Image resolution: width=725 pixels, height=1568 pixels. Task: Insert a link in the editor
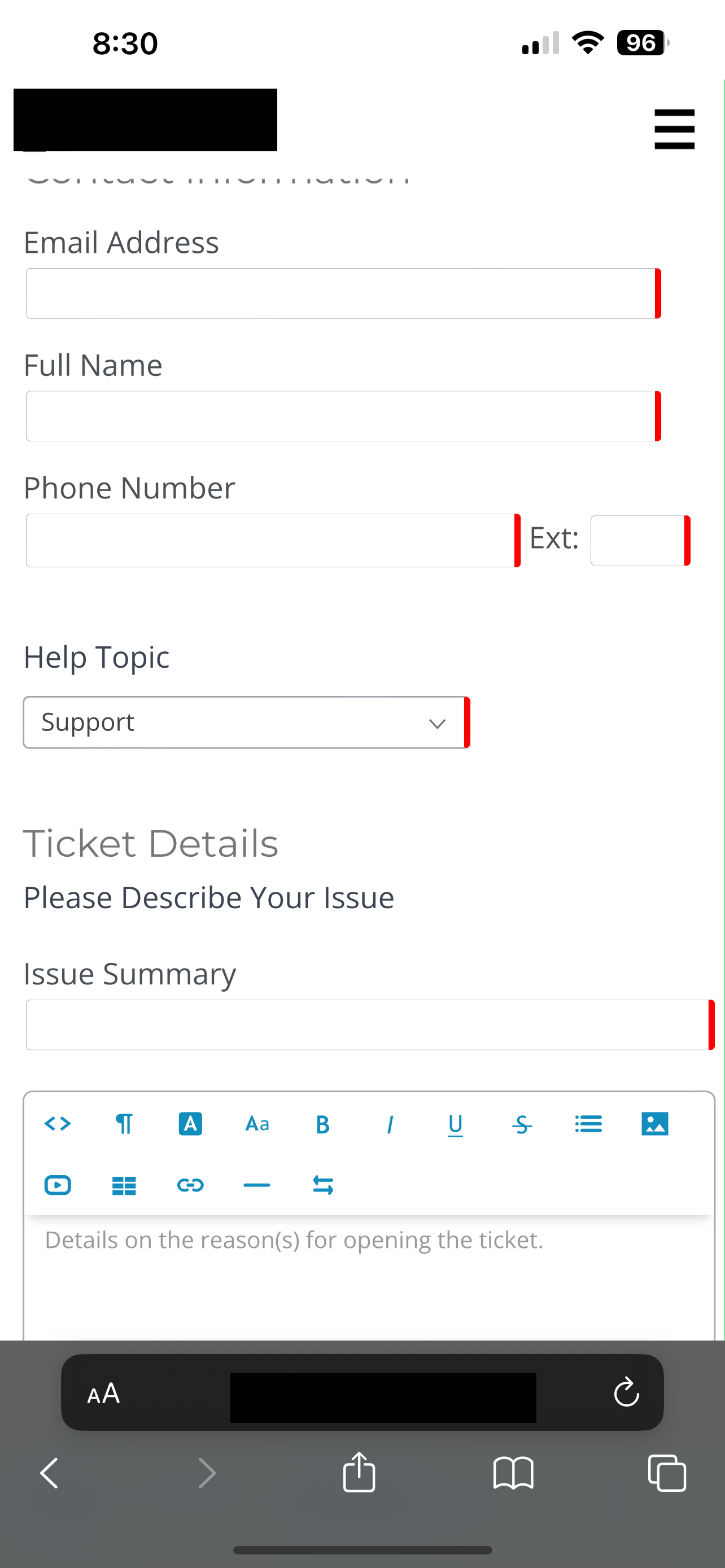click(x=190, y=1185)
